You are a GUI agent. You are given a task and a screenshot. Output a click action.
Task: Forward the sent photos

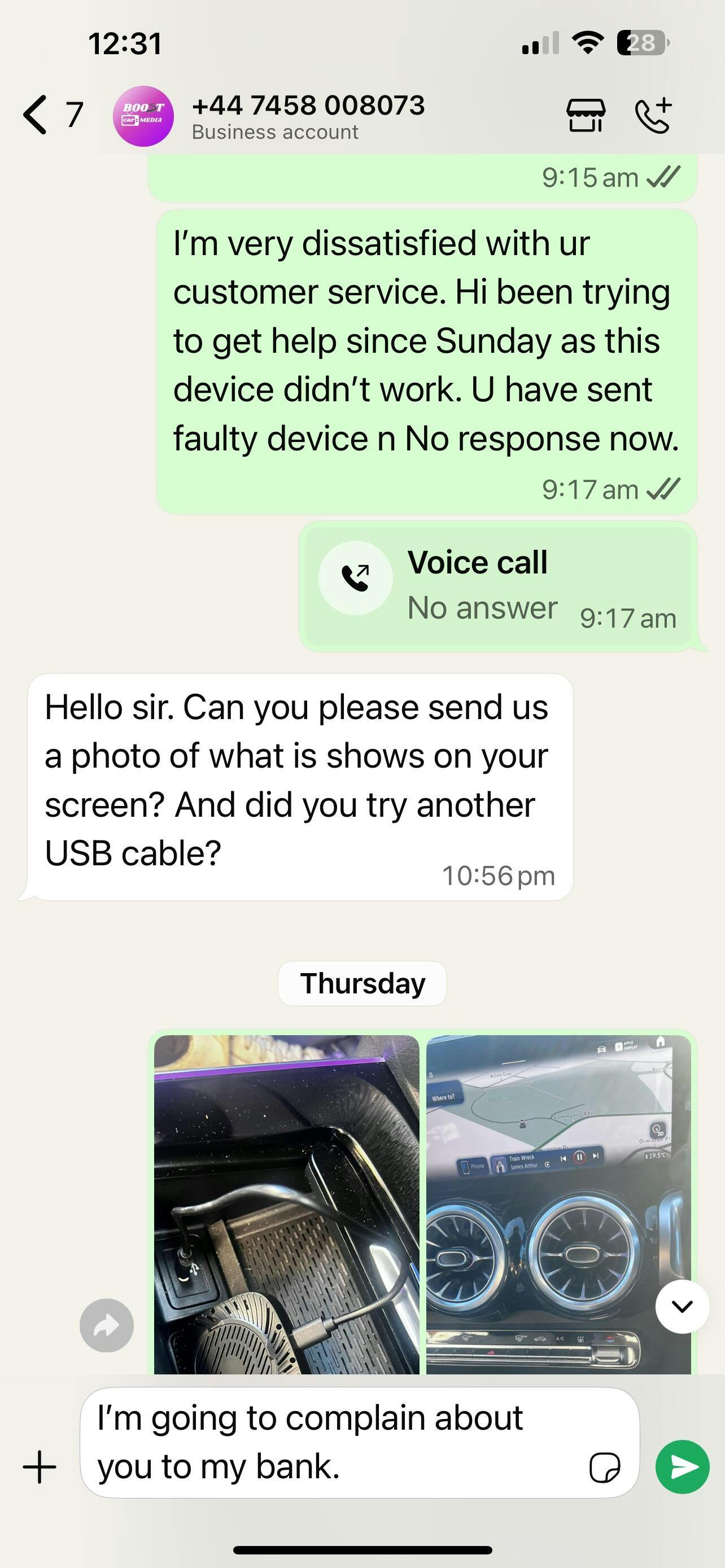[x=107, y=1326]
